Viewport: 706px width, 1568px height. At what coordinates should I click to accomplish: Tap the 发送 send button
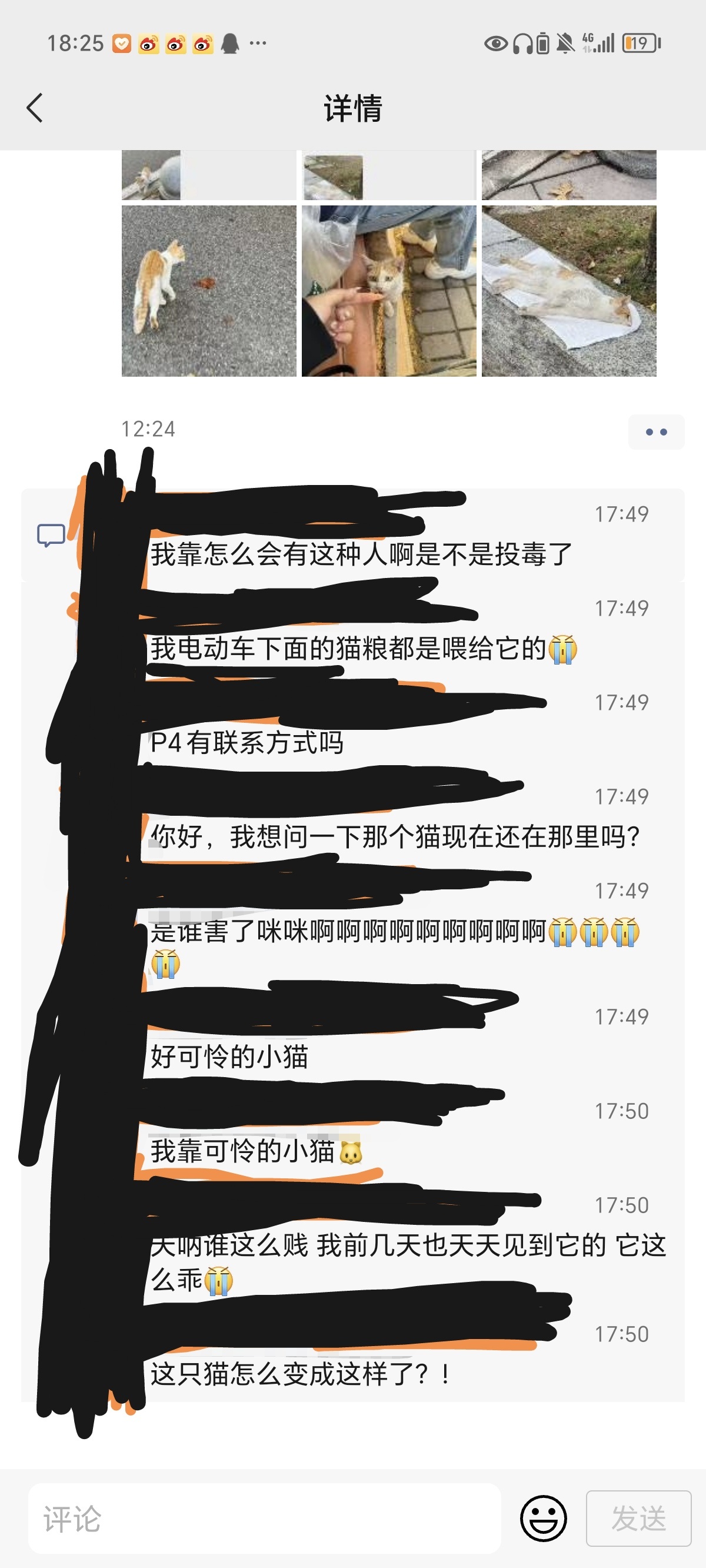(638, 1518)
